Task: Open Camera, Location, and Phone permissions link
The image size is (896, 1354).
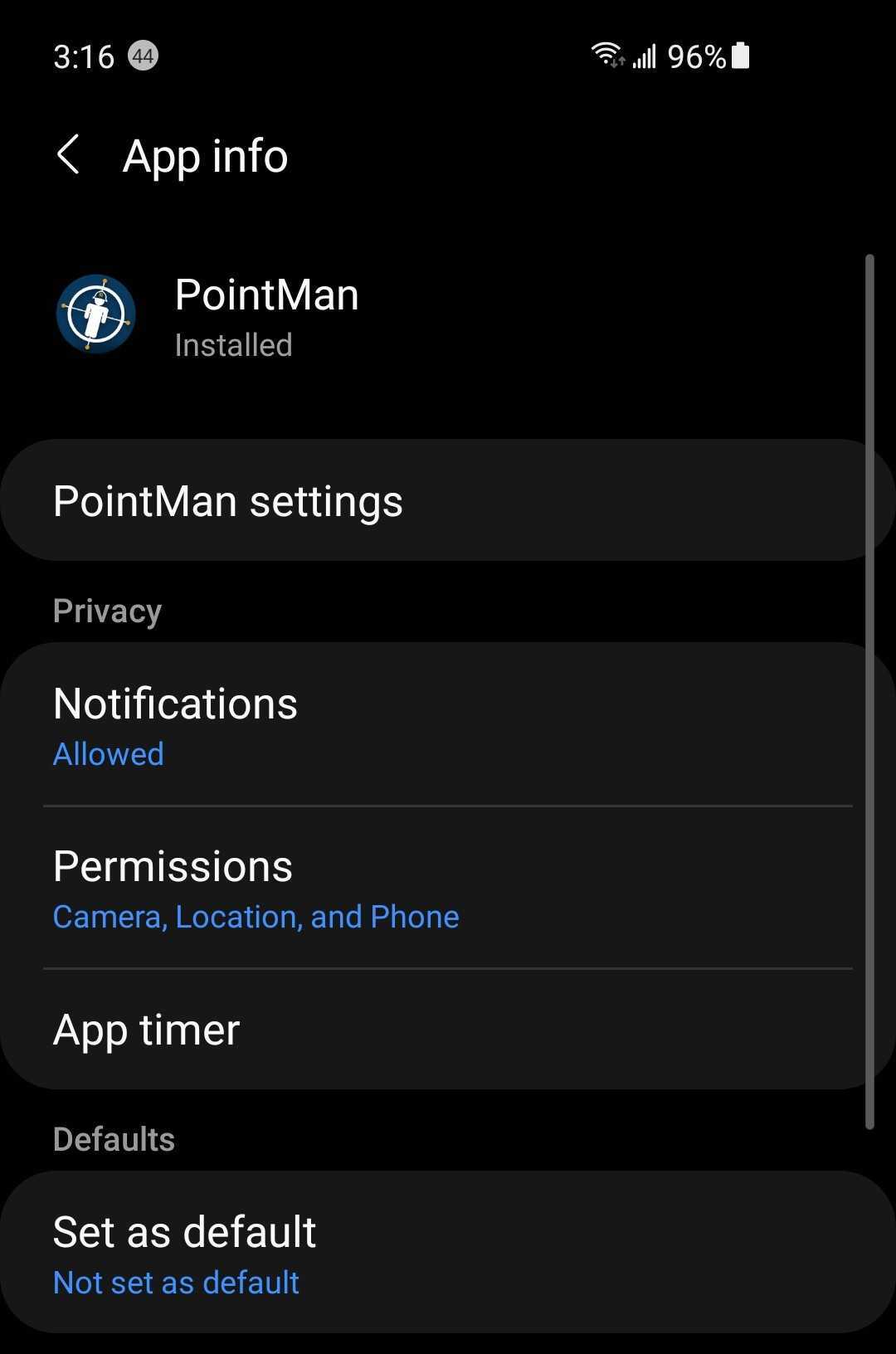Action: (x=256, y=917)
